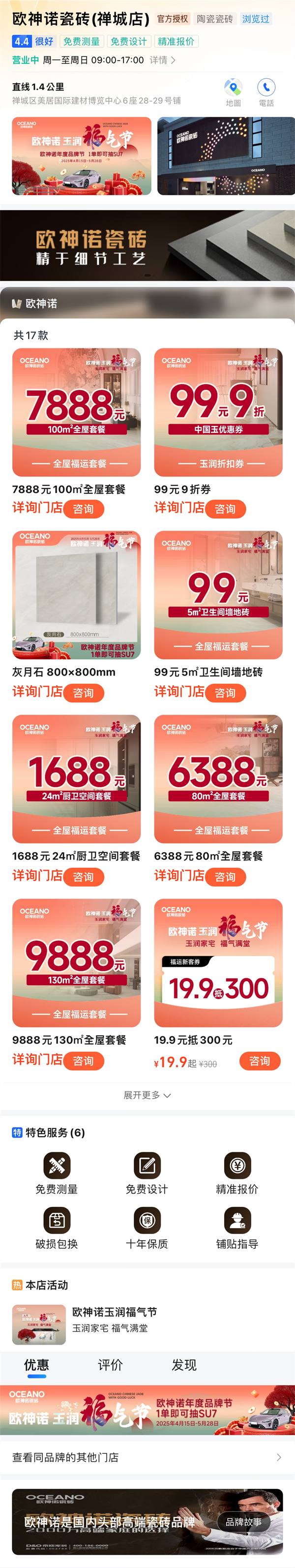Tap 咨询 for 1688元 24㎡厨卫空间套餐
The width and height of the screenshot is (295, 1568).
[83, 877]
